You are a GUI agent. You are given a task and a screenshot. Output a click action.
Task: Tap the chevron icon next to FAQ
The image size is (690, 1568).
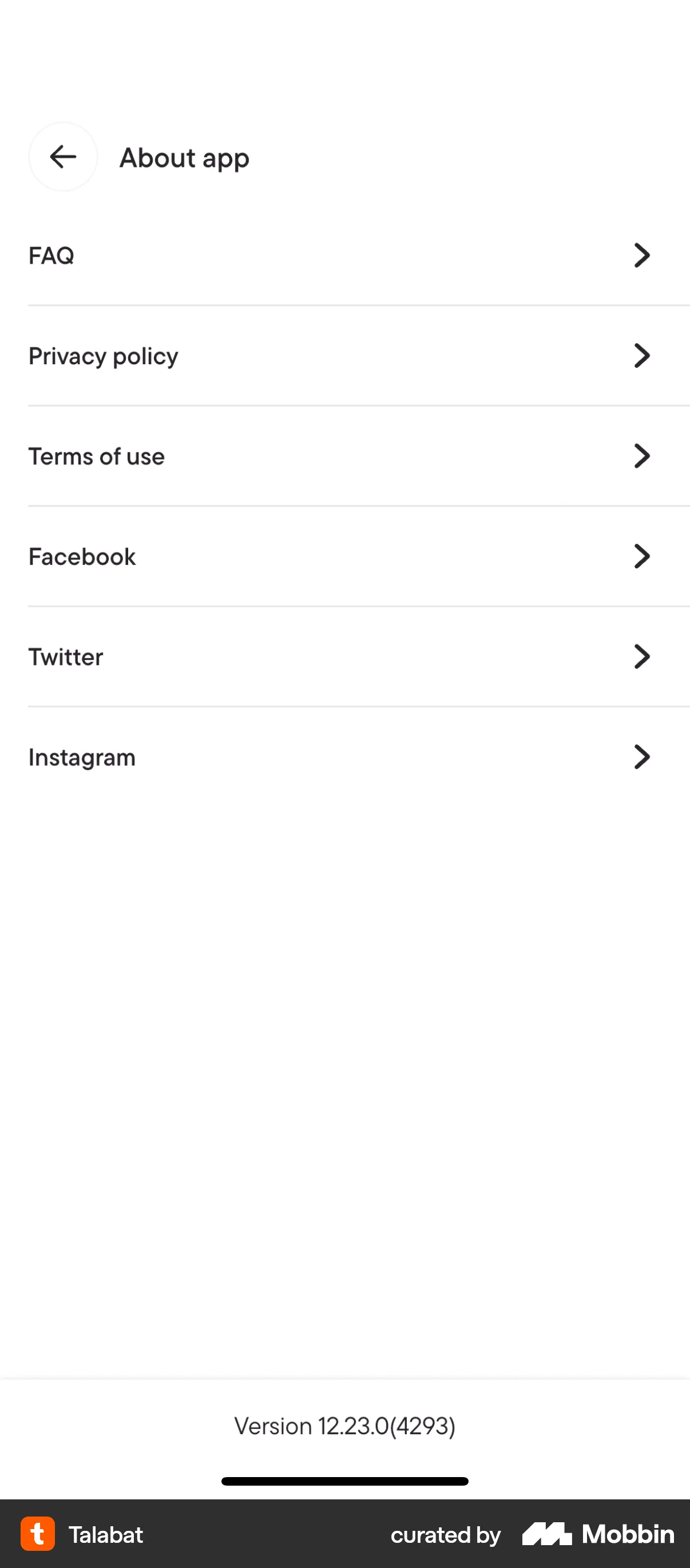[641, 255]
